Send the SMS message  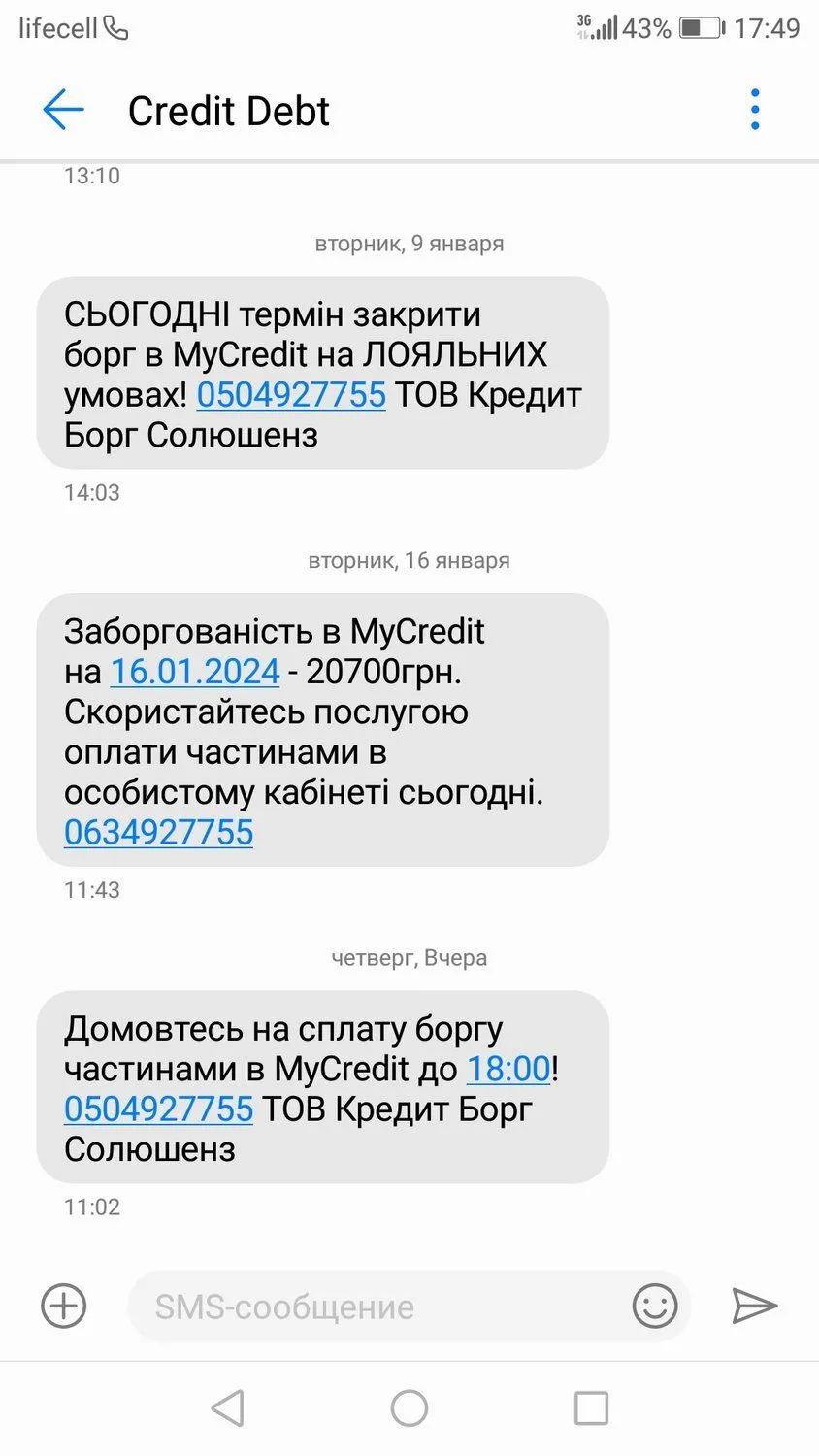click(x=754, y=1306)
